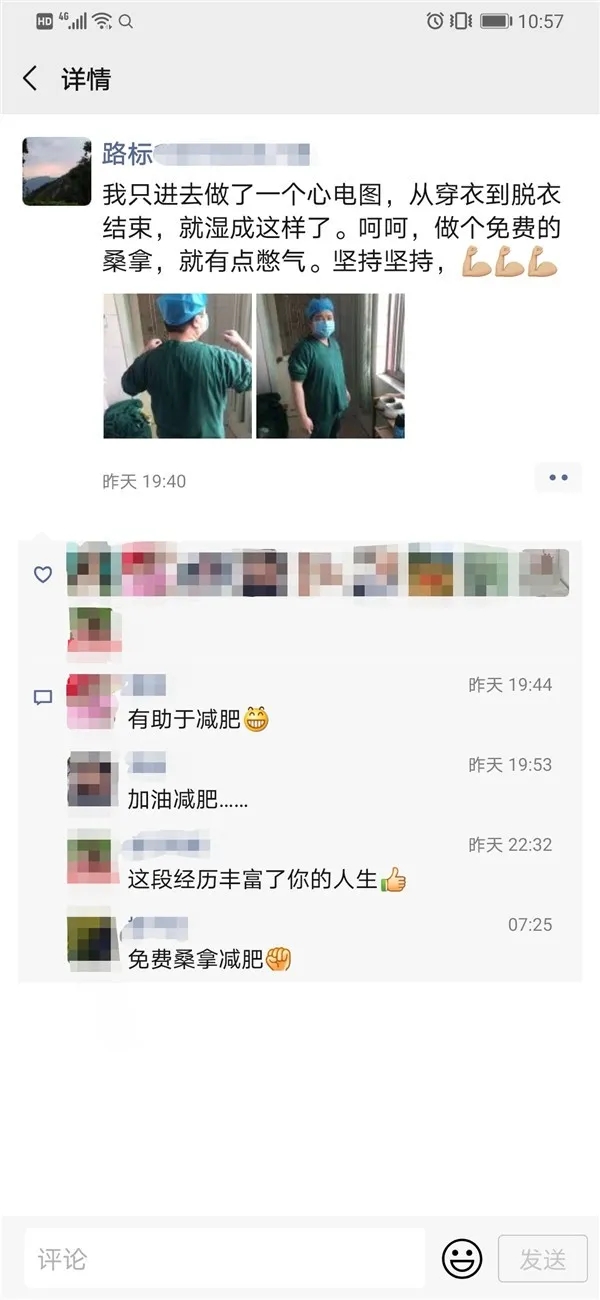Open the poster's profile picture
The height and width of the screenshot is (1300, 600).
pyautogui.click(x=56, y=171)
